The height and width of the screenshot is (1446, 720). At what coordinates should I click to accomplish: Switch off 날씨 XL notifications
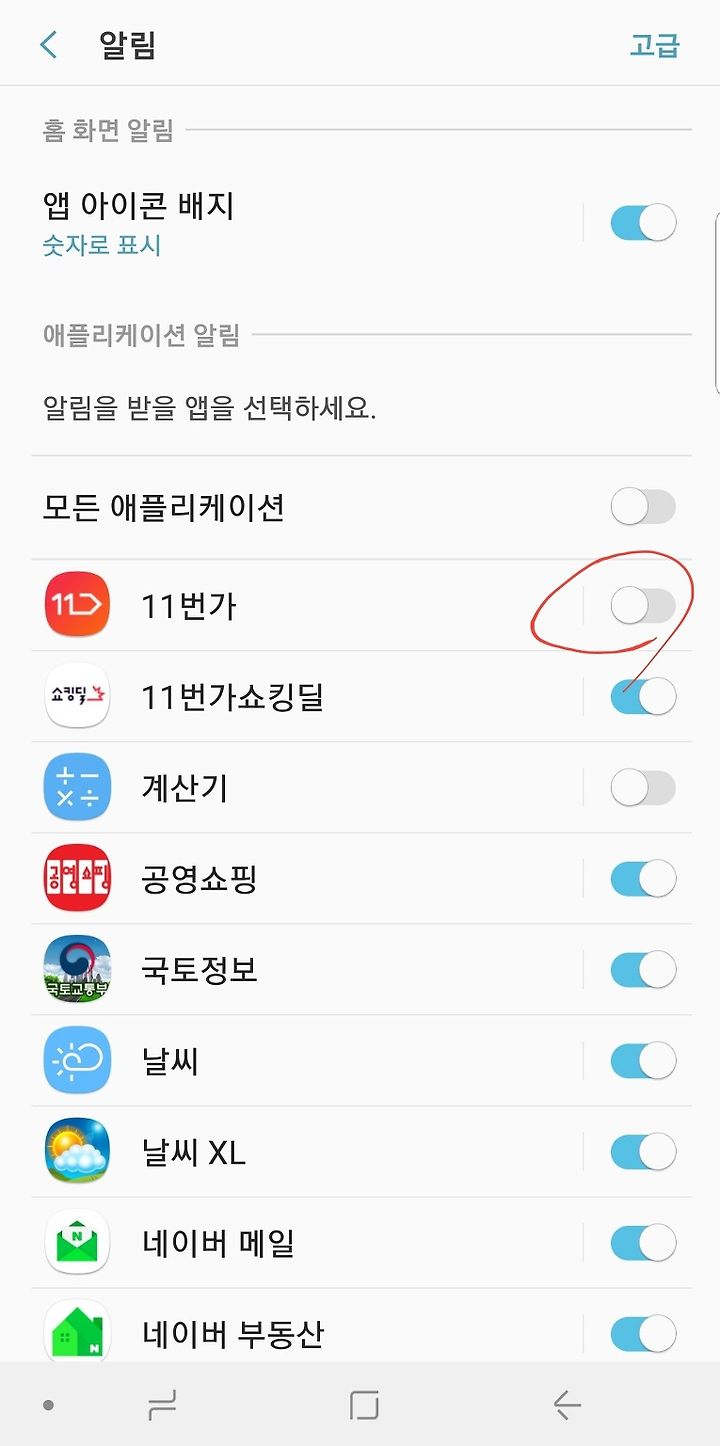(643, 1151)
